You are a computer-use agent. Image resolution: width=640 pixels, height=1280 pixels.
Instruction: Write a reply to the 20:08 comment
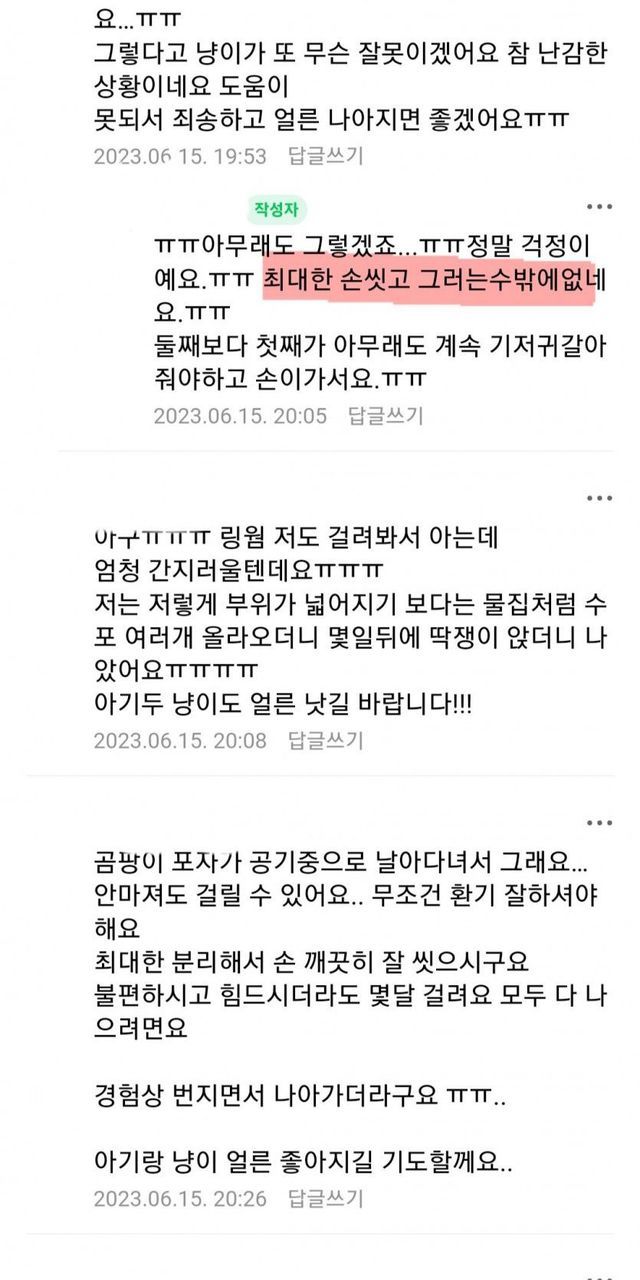[x=326, y=740]
